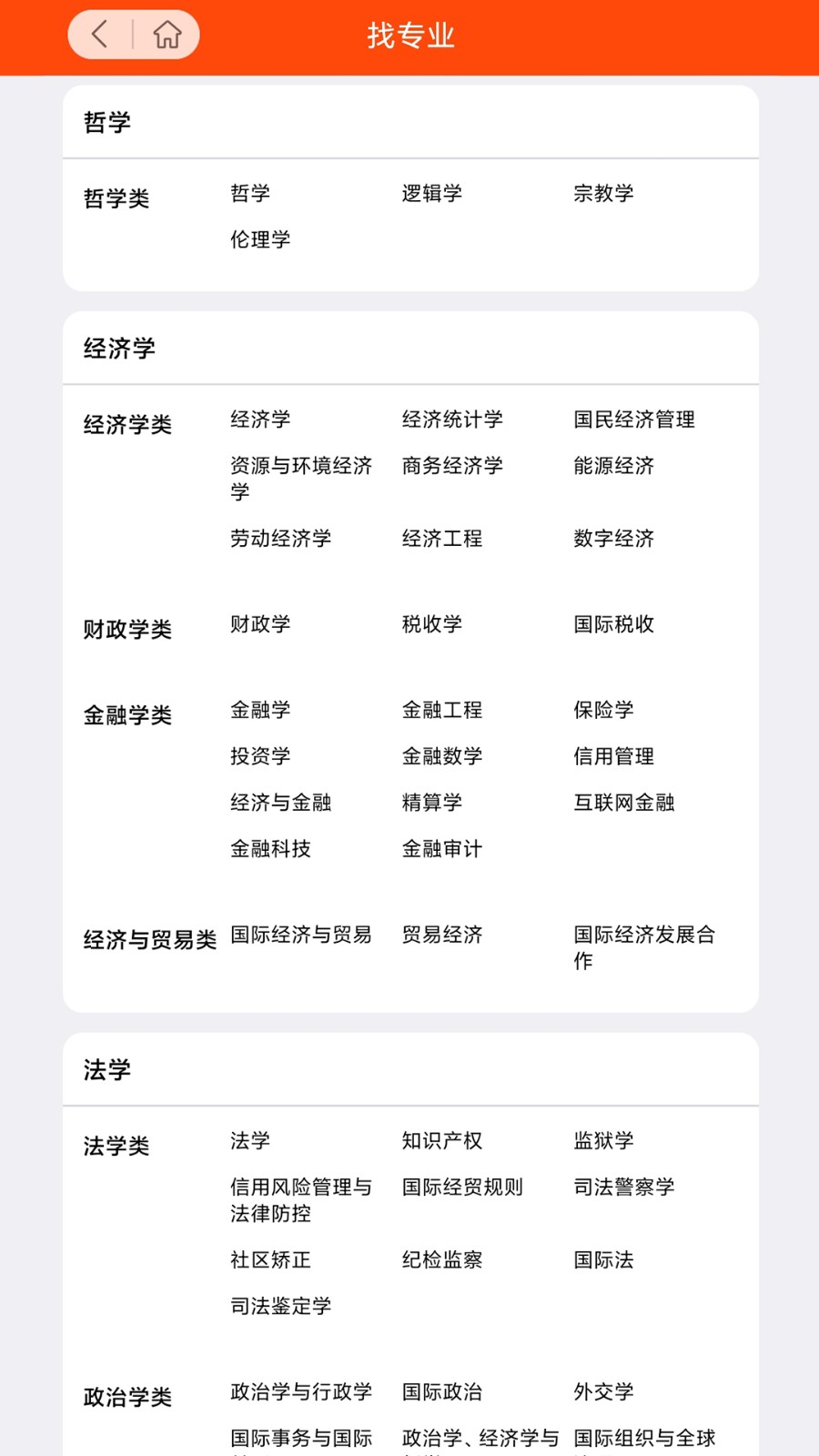Open the 互联网金融 major
819x1456 pixels.
pos(623,803)
